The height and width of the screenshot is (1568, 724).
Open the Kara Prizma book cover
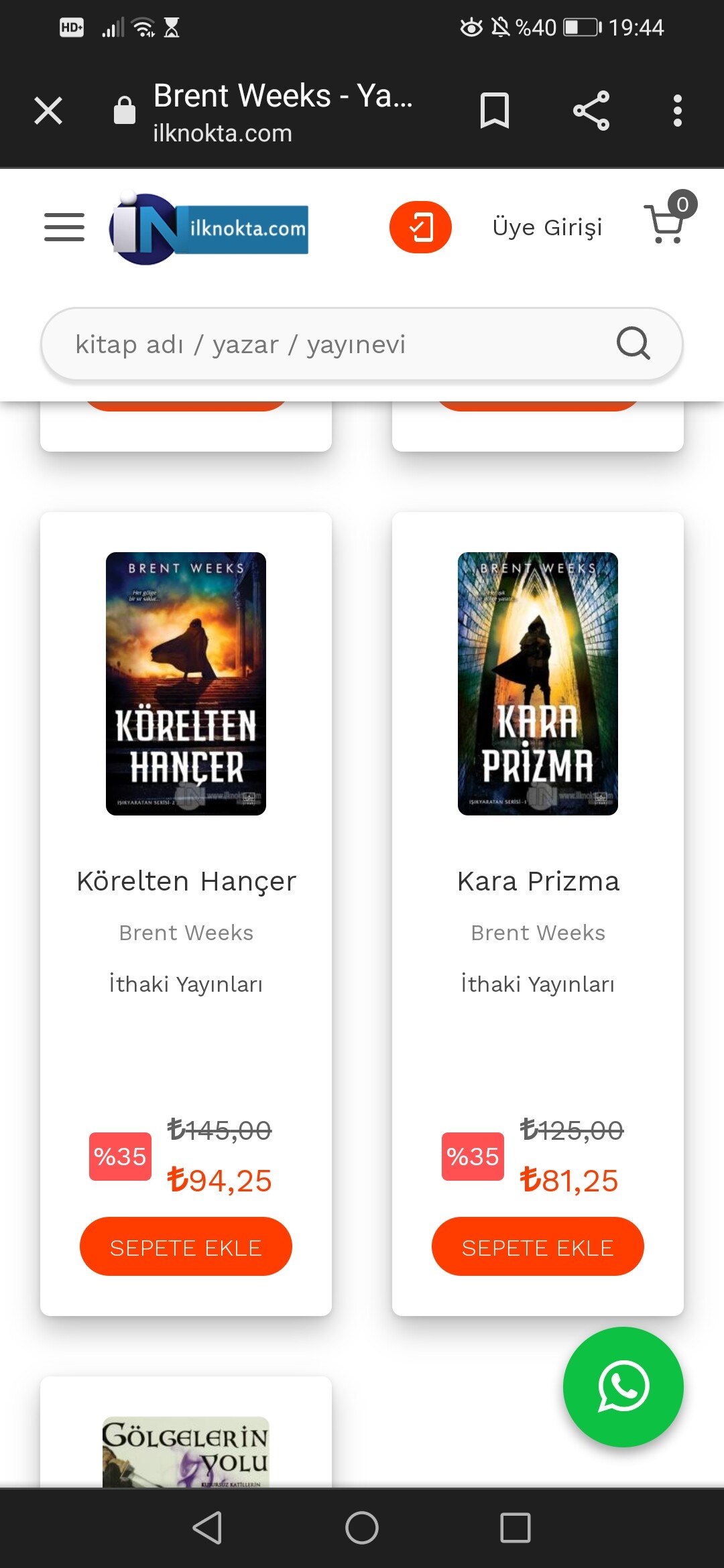click(x=538, y=683)
